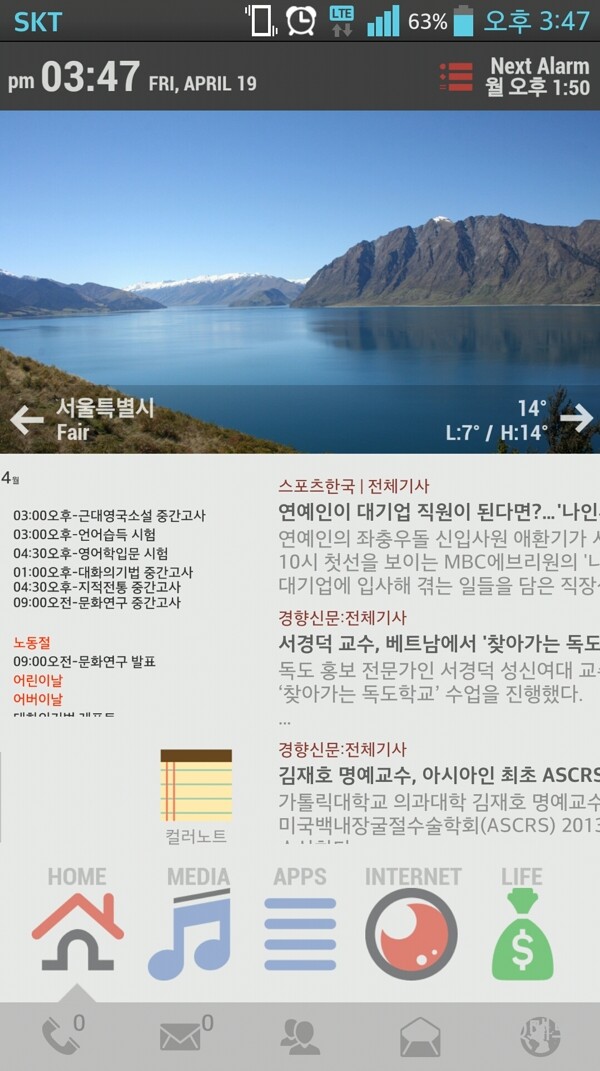Screen dimensions: 600x1071
Task: Open the messages envelope icon
Action: point(183,1037)
